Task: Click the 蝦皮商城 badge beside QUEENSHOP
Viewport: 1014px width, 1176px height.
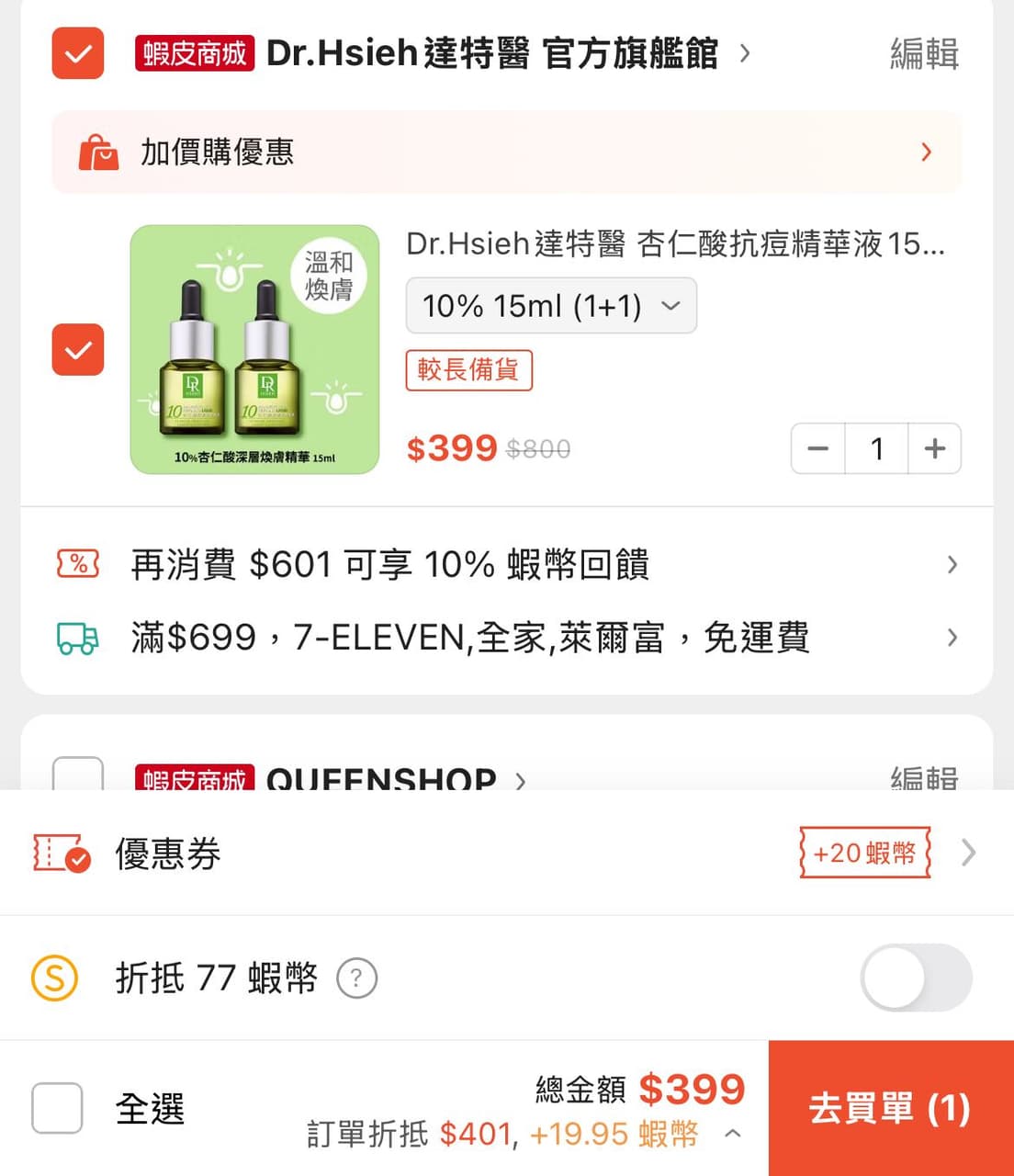Action: 194,778
